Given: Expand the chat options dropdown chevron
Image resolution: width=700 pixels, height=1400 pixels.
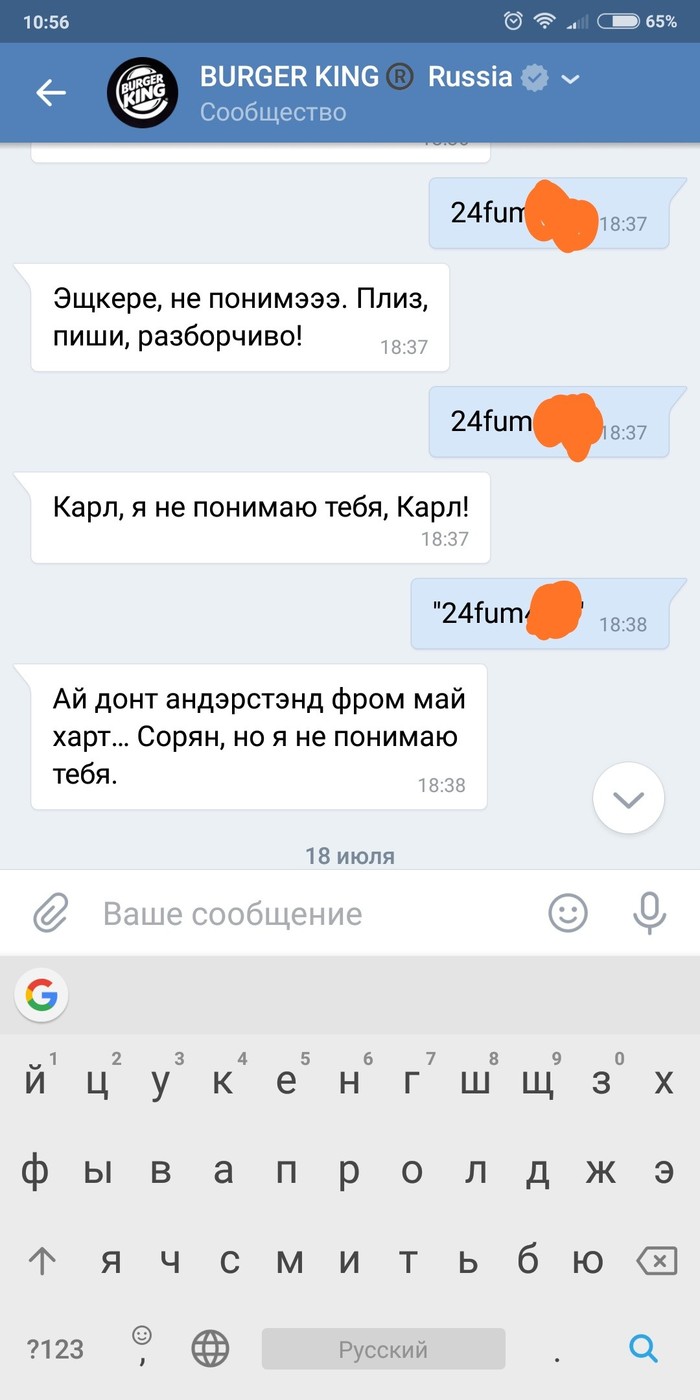Looking at the screenshot, I should coord(570,79).
